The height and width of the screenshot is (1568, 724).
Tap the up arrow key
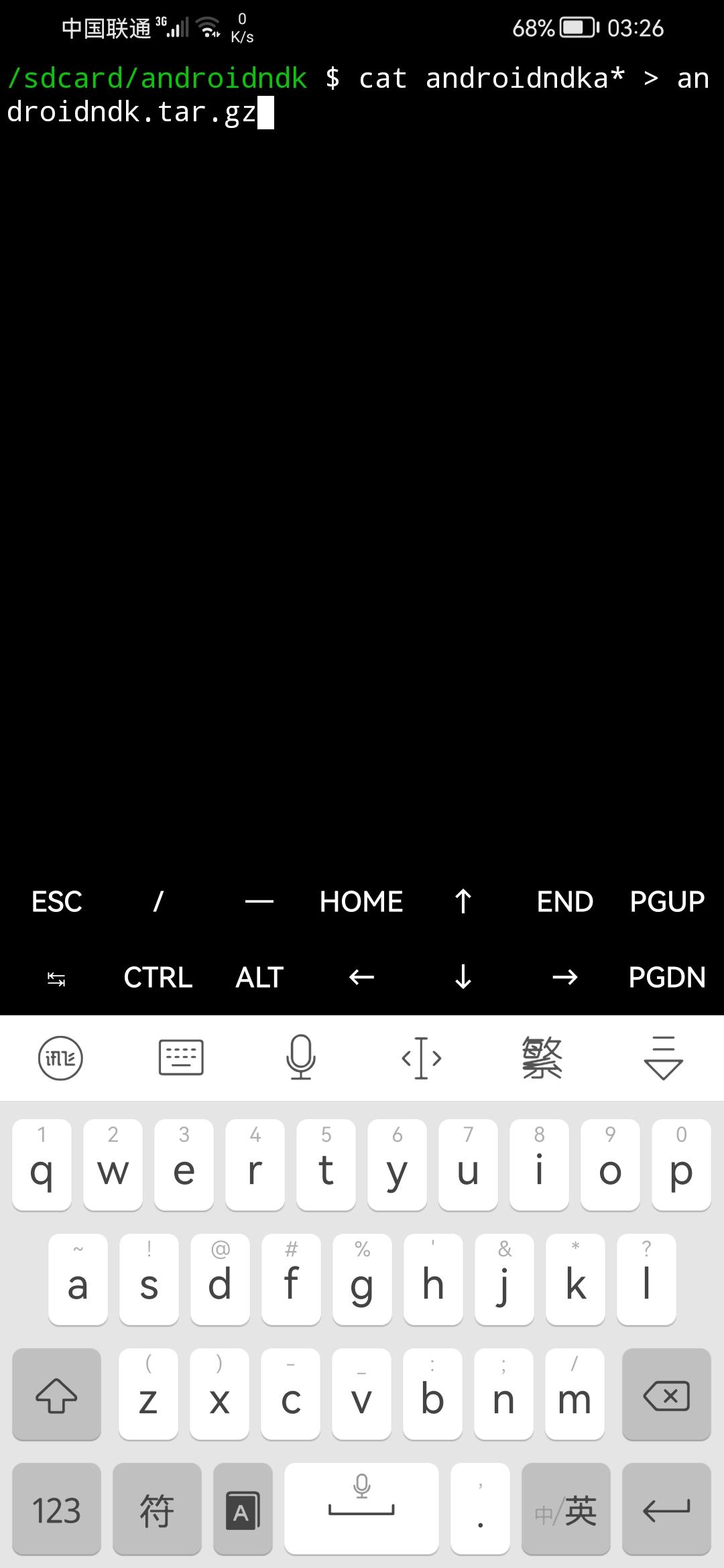463,901
